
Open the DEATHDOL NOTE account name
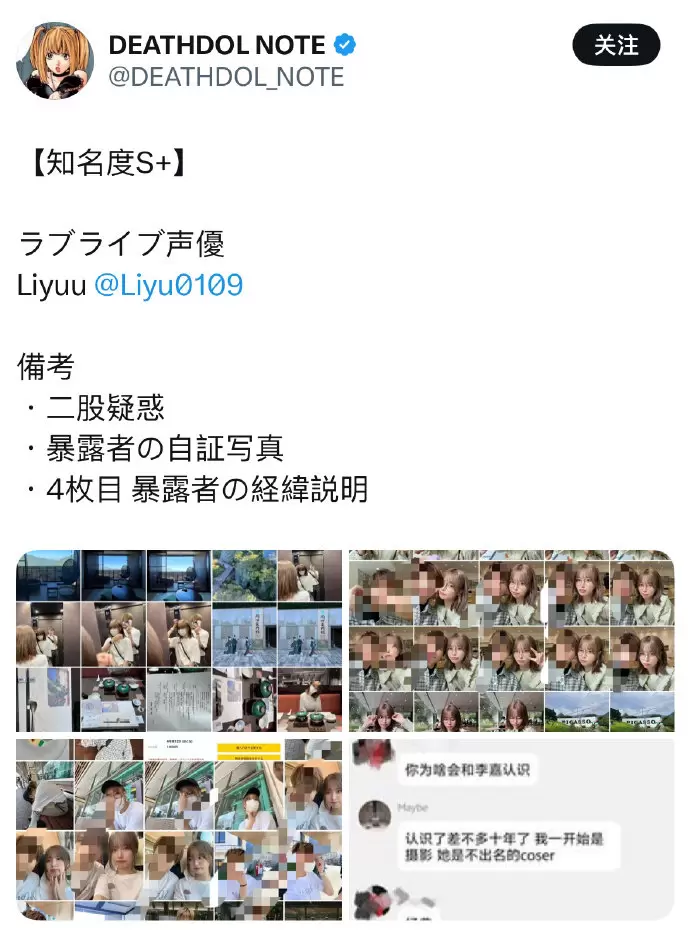point(217,45)
